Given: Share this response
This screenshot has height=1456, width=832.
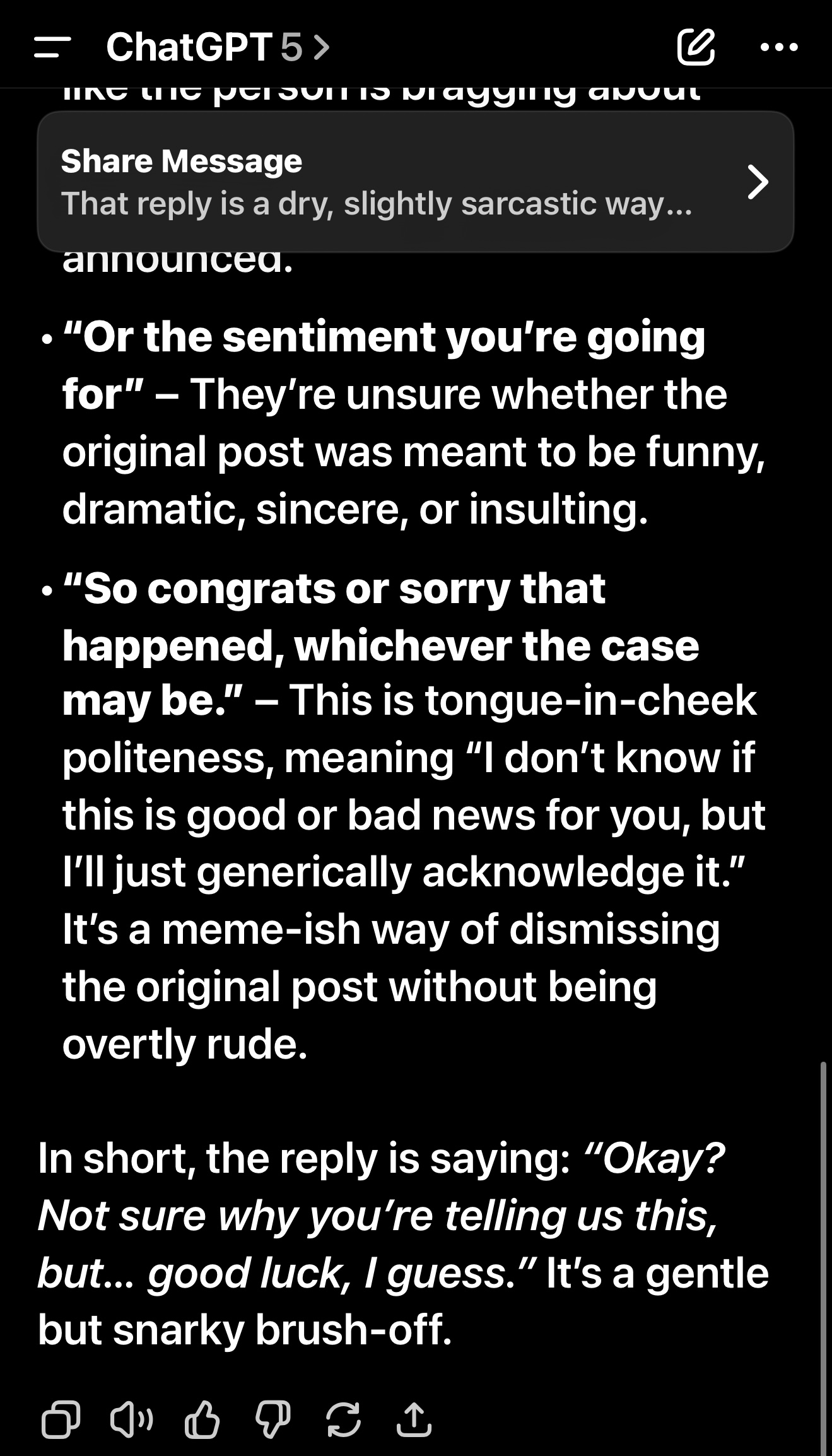Looking at the screenshot, I should [414, 1419].
